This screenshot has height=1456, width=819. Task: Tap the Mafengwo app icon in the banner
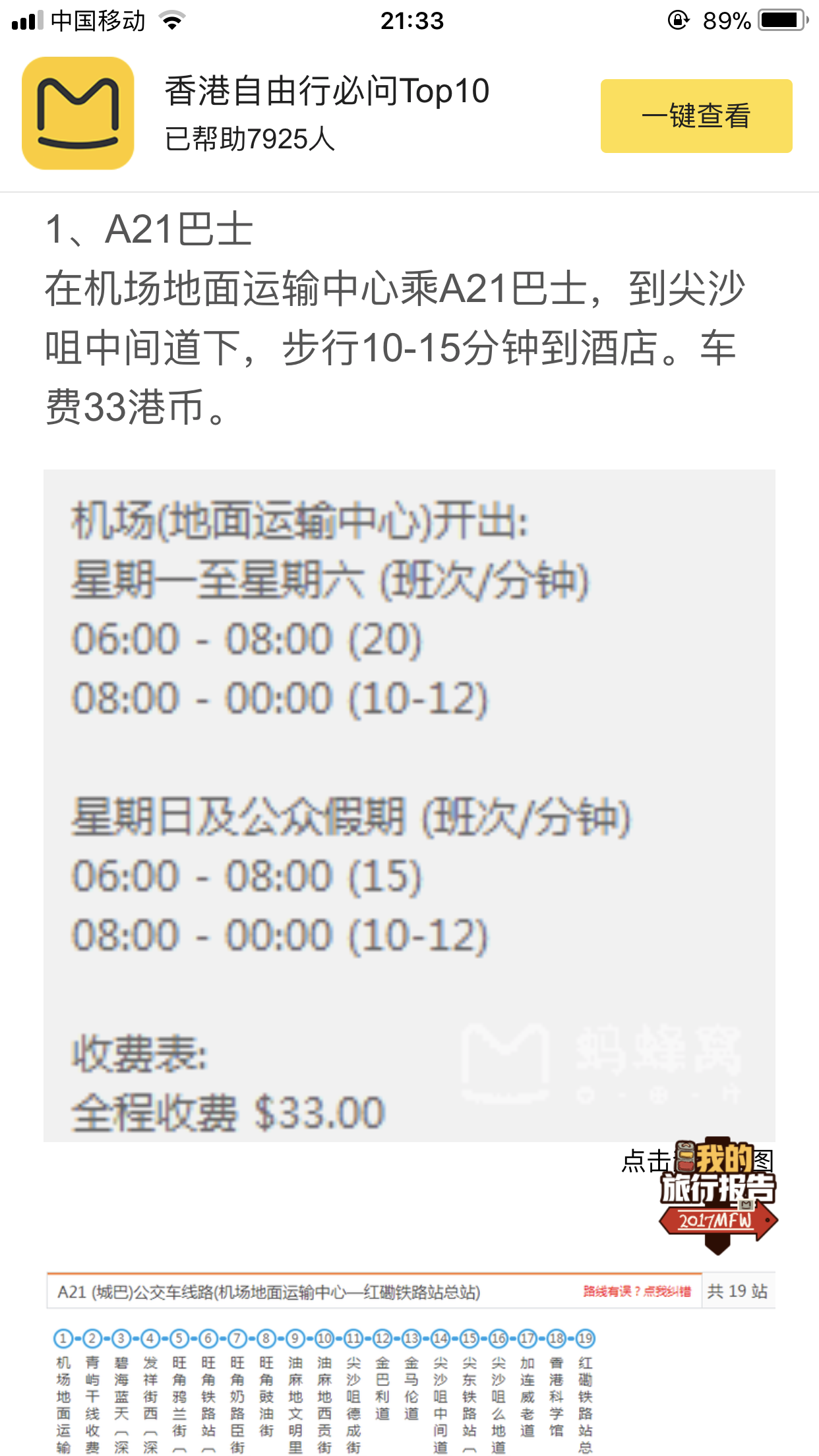point(78,113)
